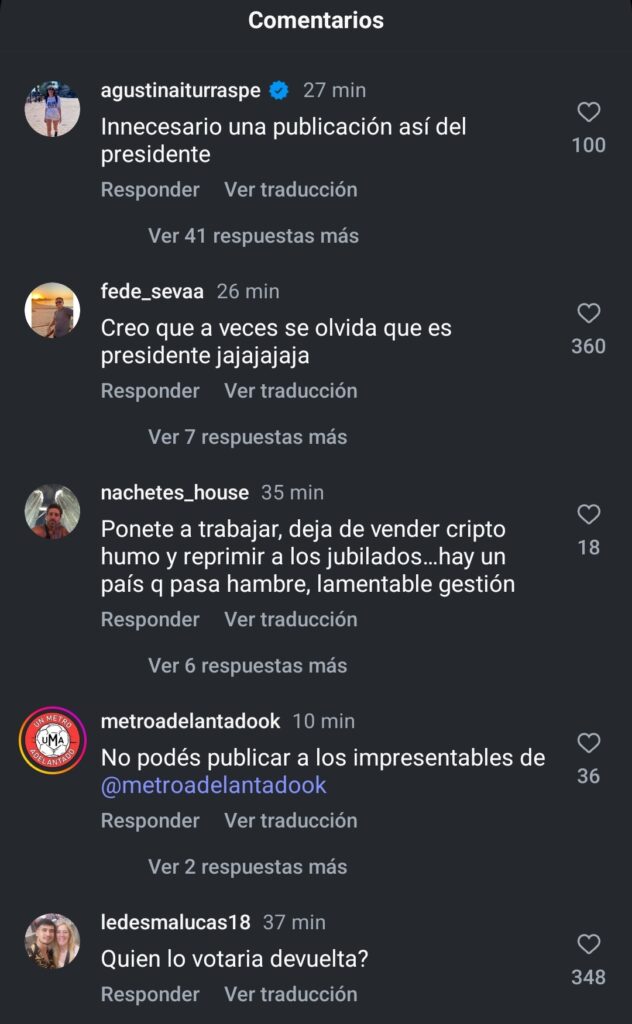Image resolution: width=632 pixels, height=1024 pixels.
Task: Reply to metroadelantadook's comment
Action: (150, 820)
